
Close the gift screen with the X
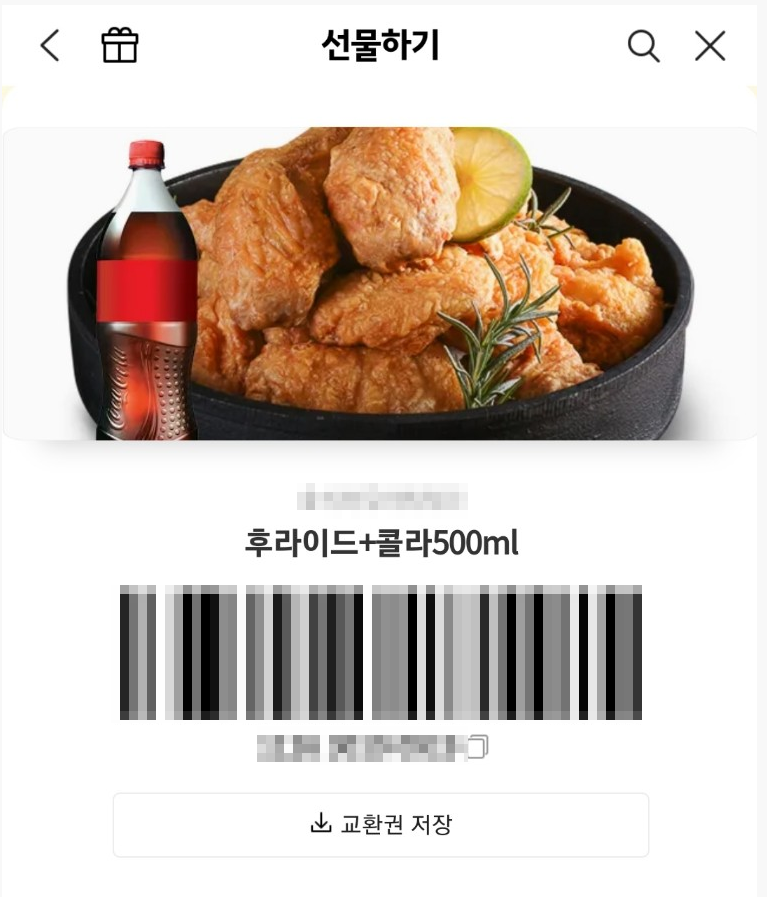(710, 45)
